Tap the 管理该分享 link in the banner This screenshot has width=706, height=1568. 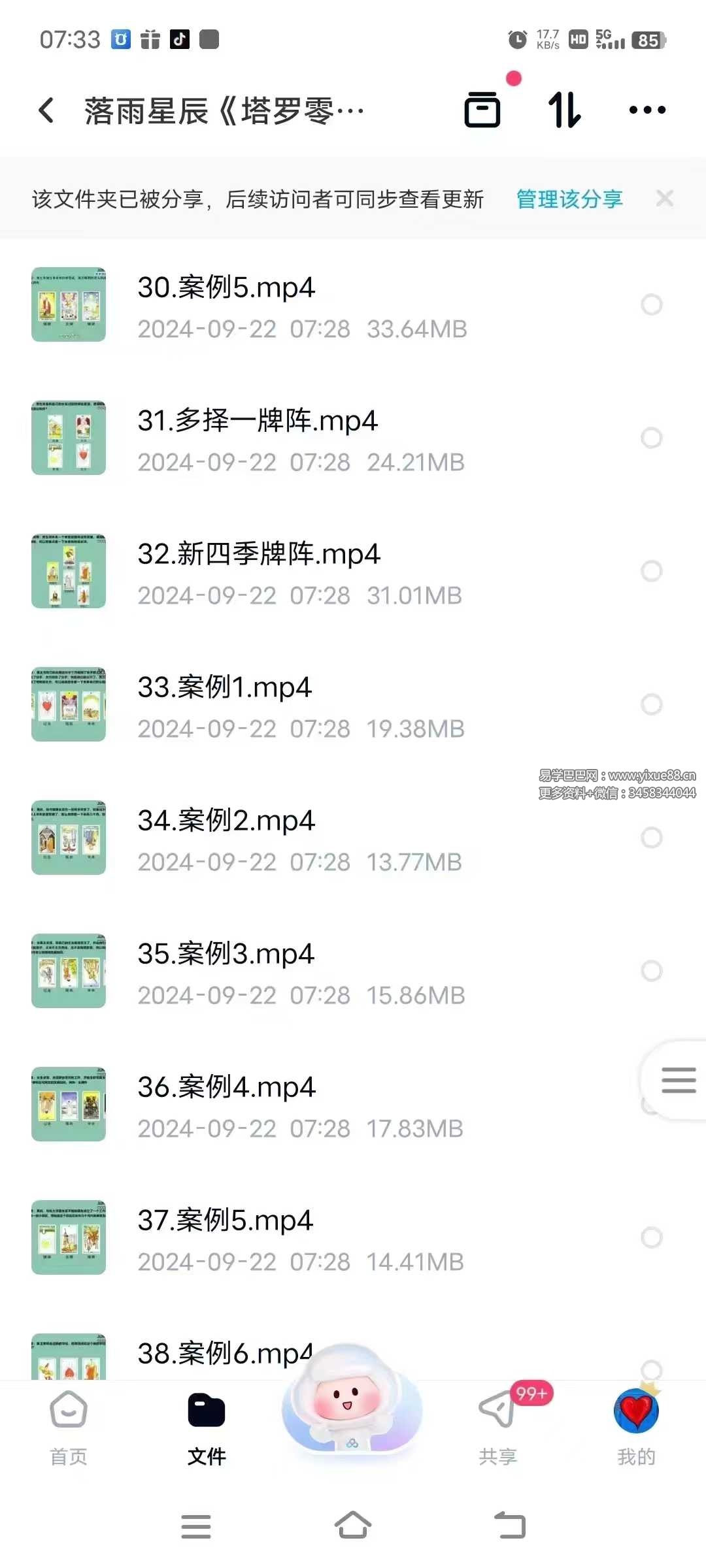[x=568, y=199]
